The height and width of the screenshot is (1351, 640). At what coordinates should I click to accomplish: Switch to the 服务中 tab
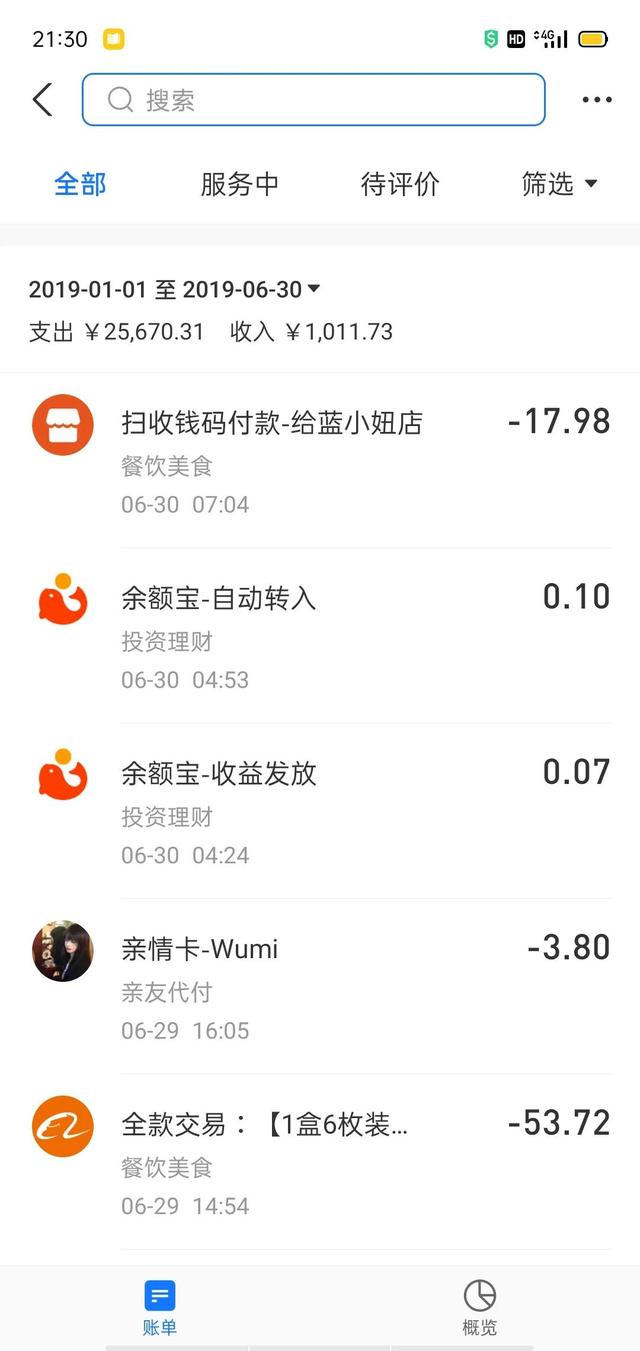239,184
